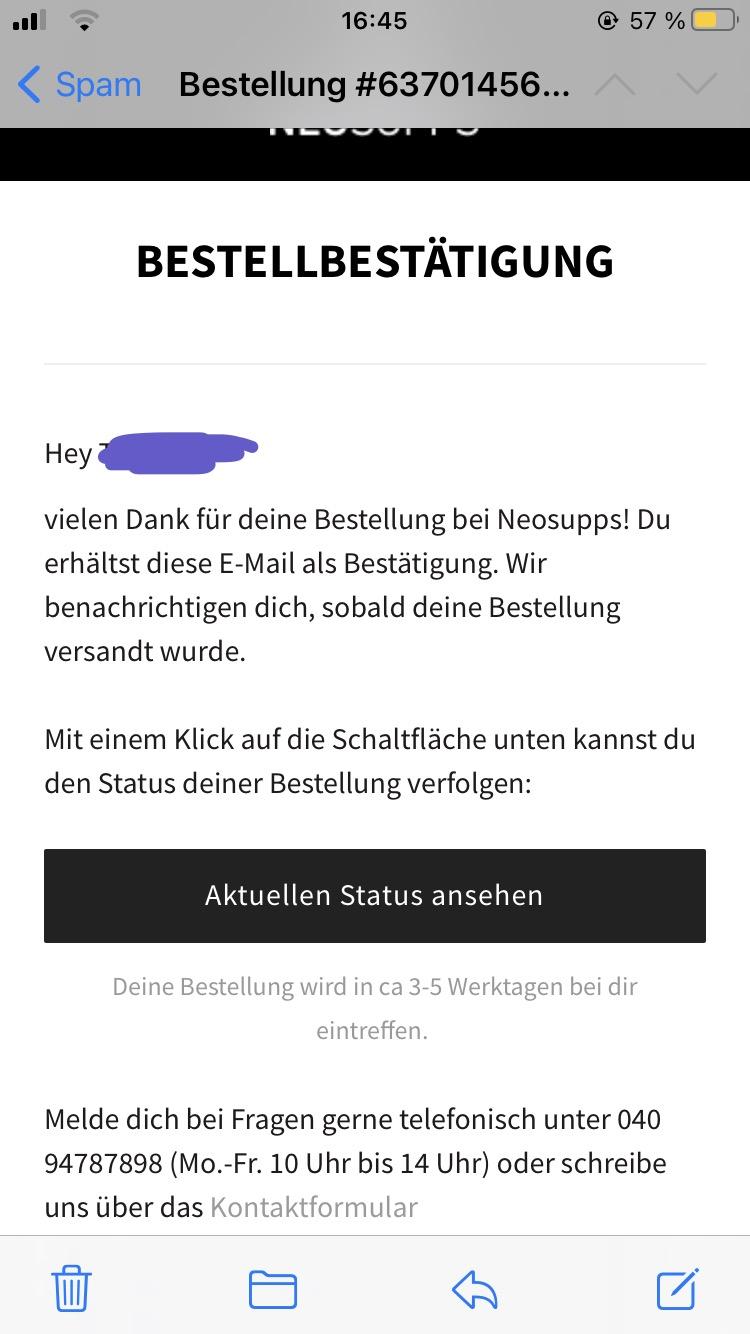Reply to this order confirmation email

[475, 1288]
